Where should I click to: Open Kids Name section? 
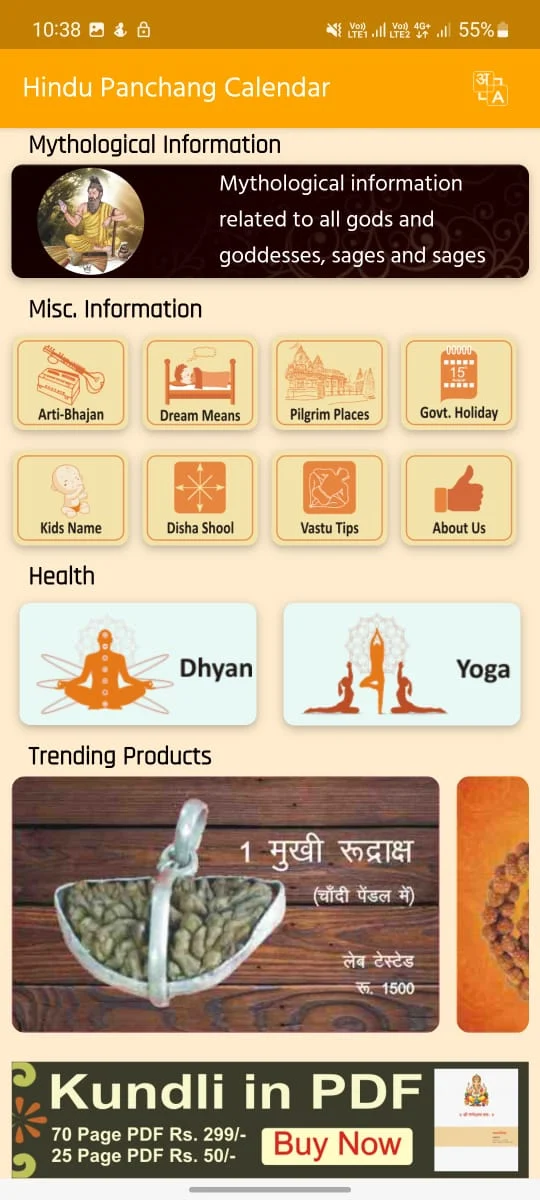[71, 498]
